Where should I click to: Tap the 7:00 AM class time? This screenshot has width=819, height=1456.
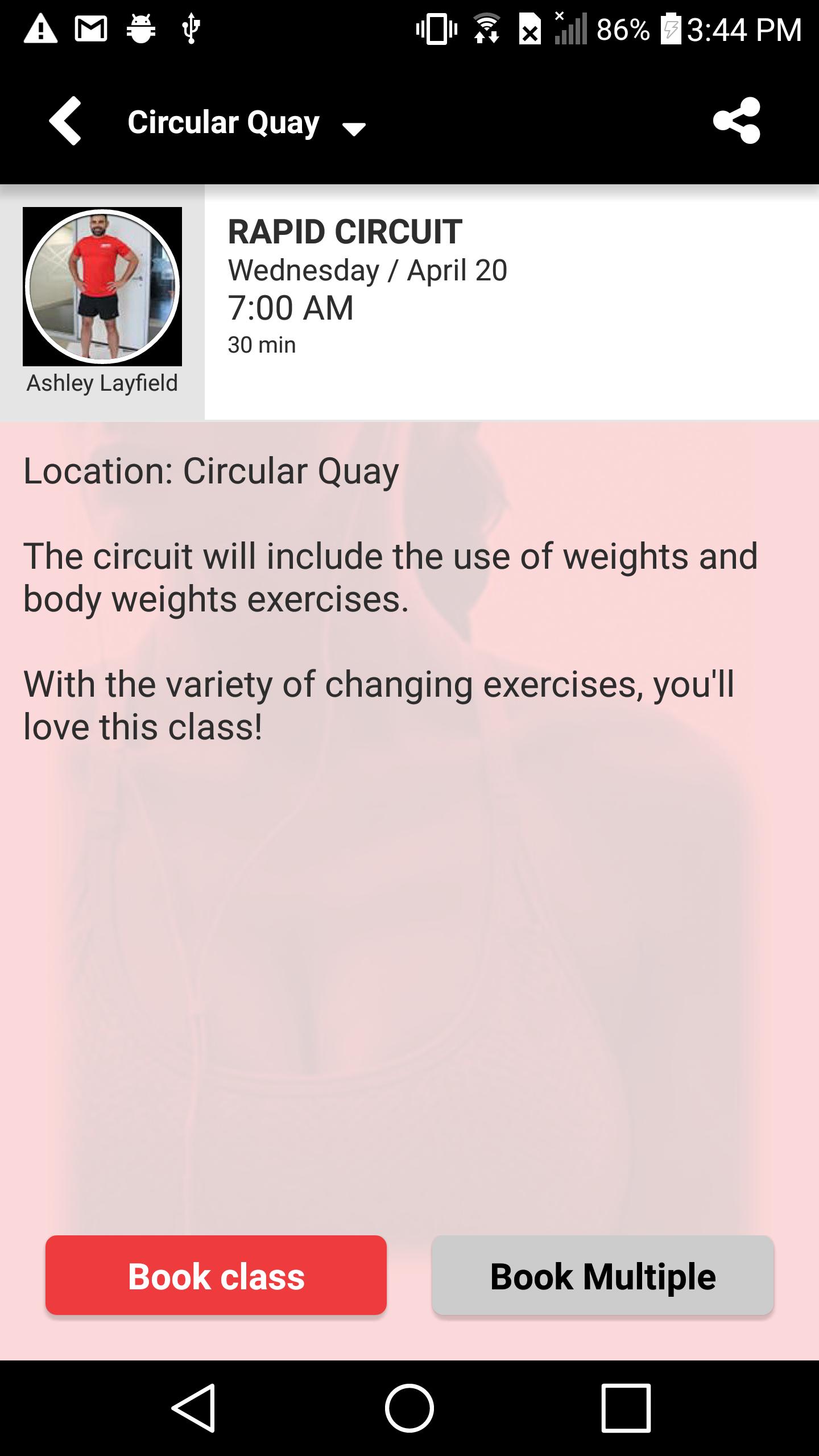290,308
